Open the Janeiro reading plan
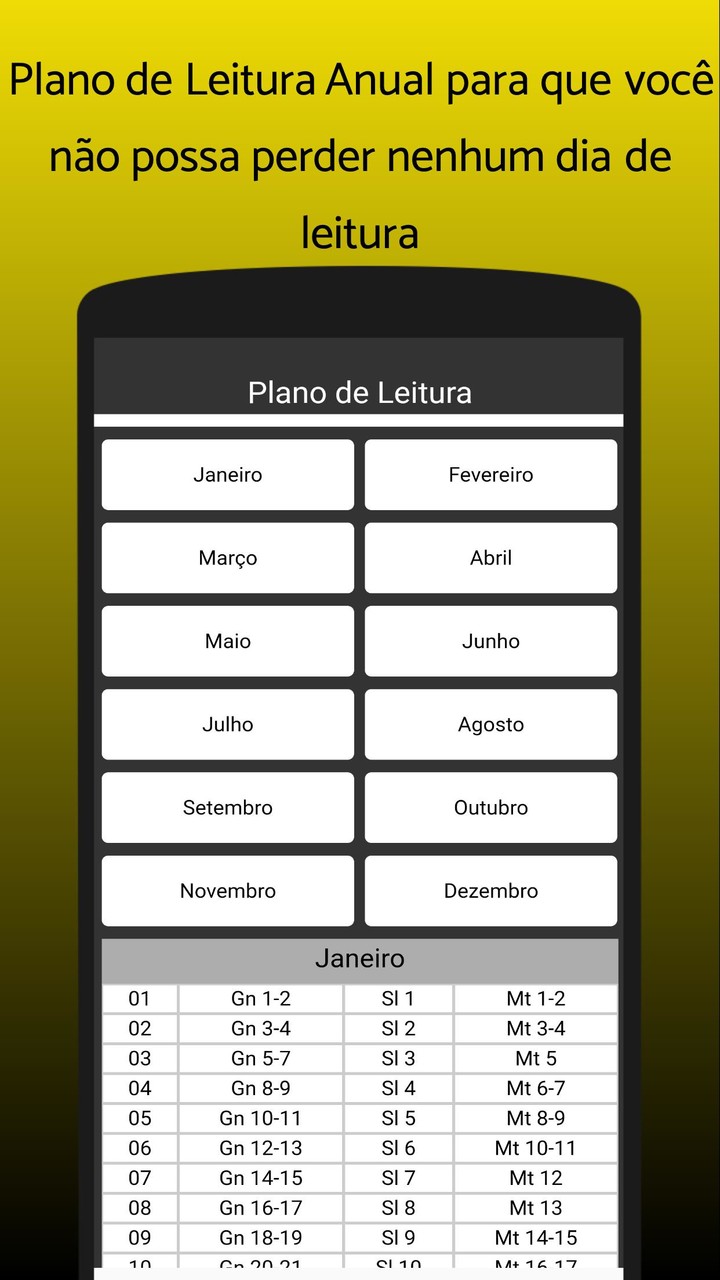Image resolution: width=720 pixels, height=1280 pixels. coord(227,474)
